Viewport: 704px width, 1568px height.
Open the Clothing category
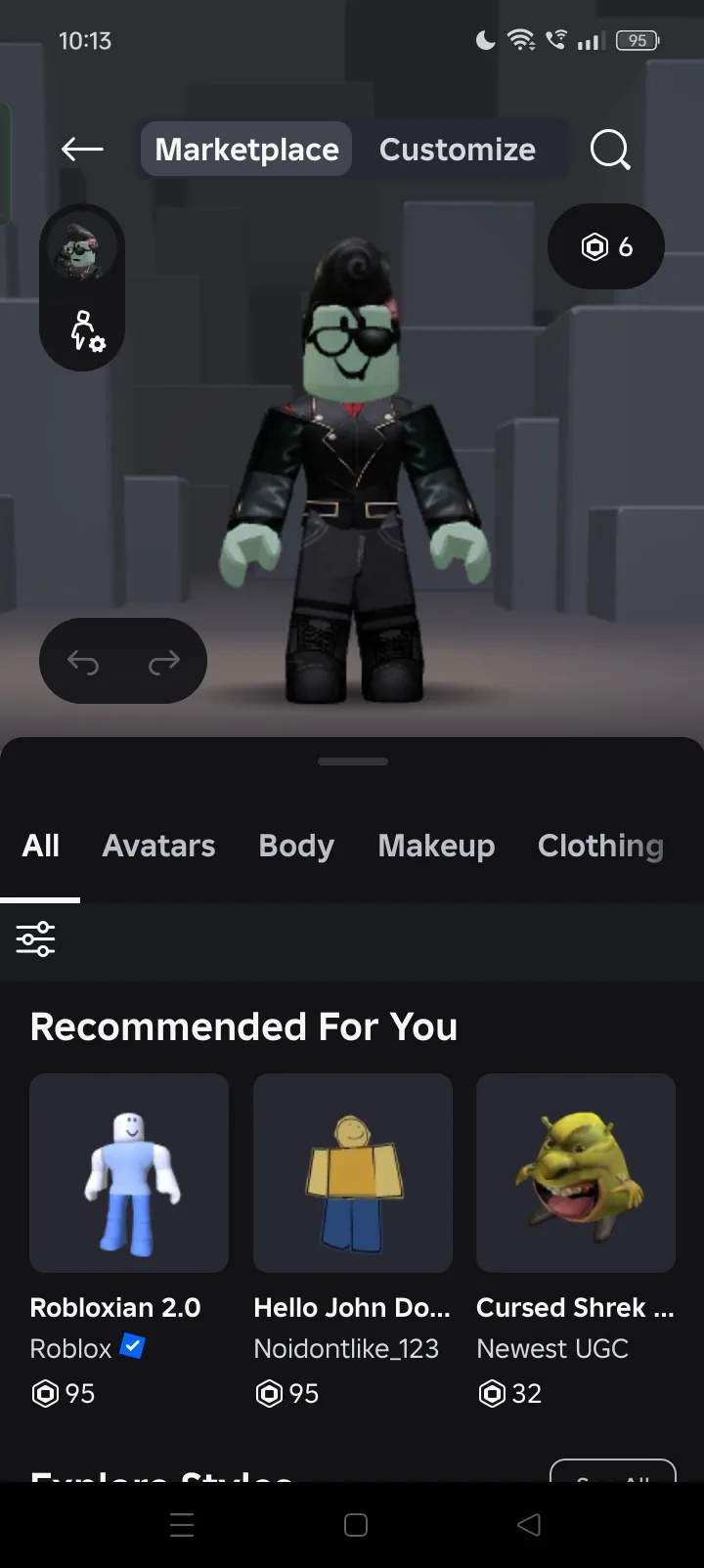click(600, 846)
